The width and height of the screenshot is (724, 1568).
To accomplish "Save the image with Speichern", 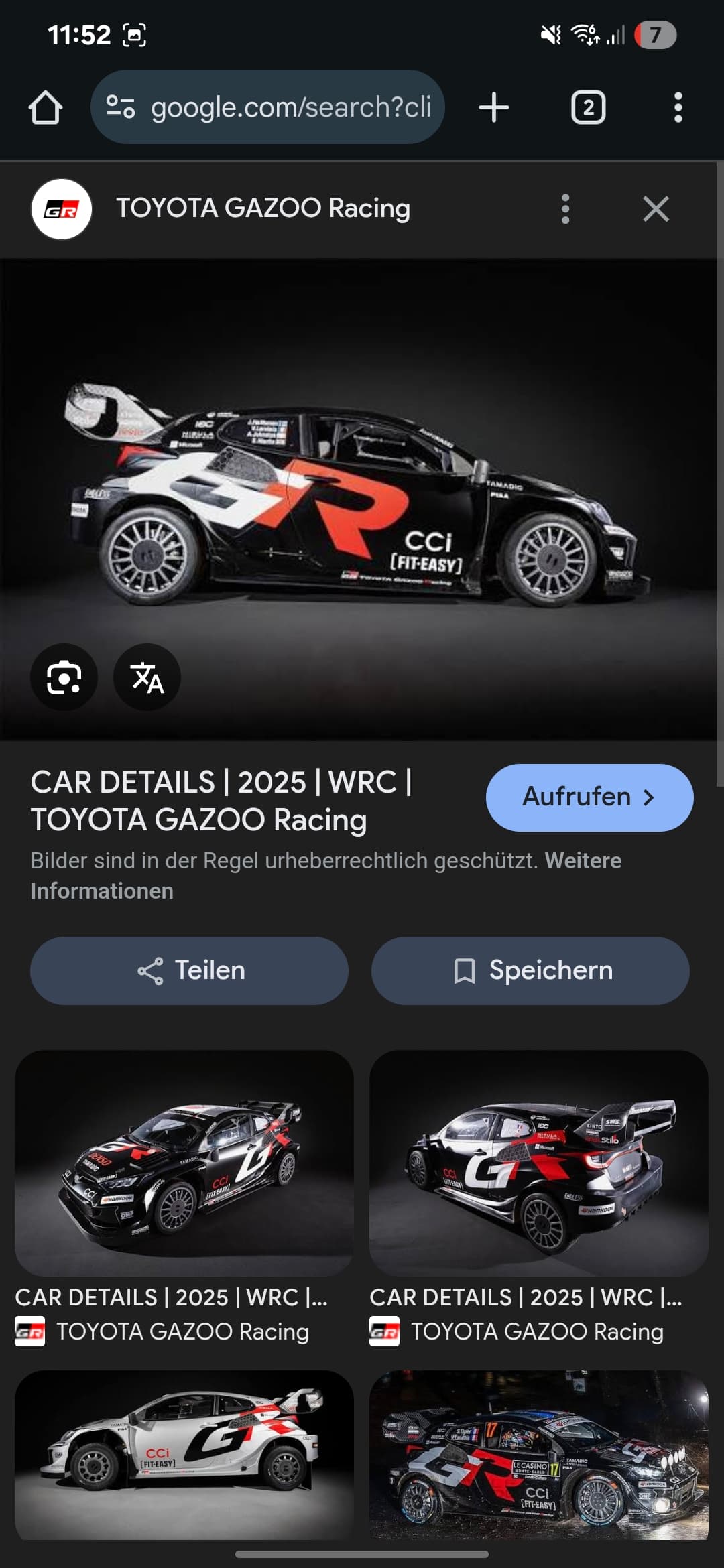I will pos(530,970).
